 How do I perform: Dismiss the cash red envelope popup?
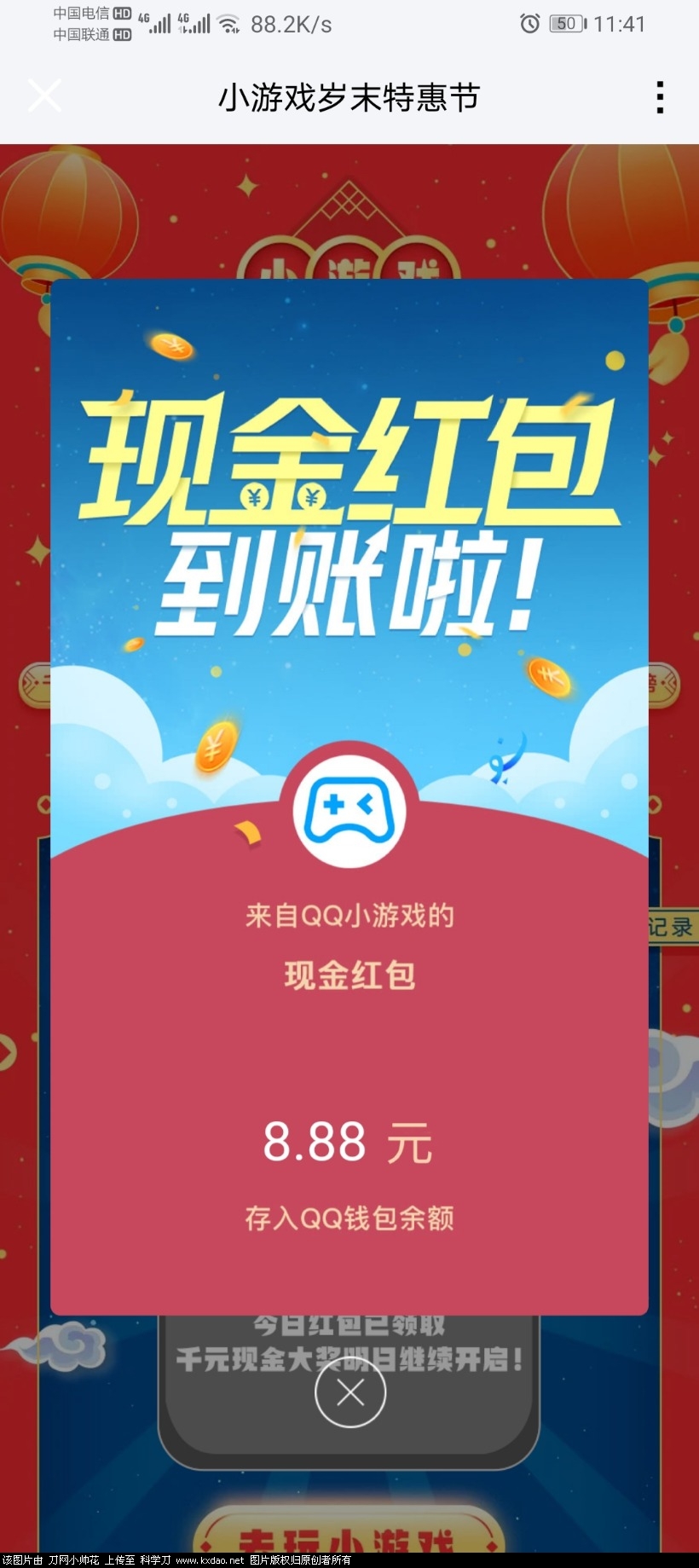pyautogui.click(x=350, y=1392)
